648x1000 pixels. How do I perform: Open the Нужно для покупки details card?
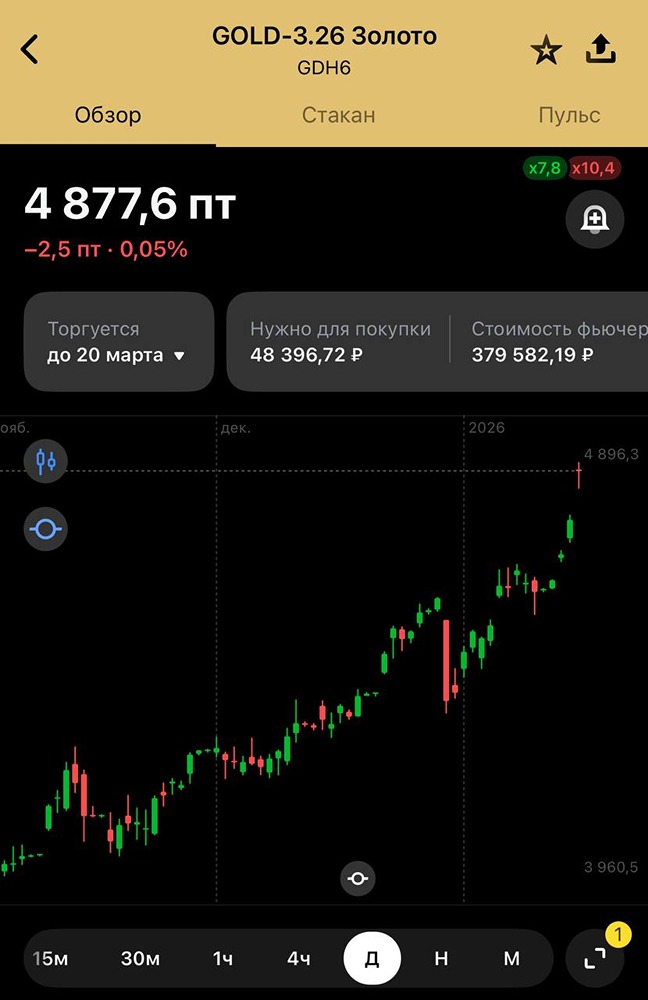[340, 342]
